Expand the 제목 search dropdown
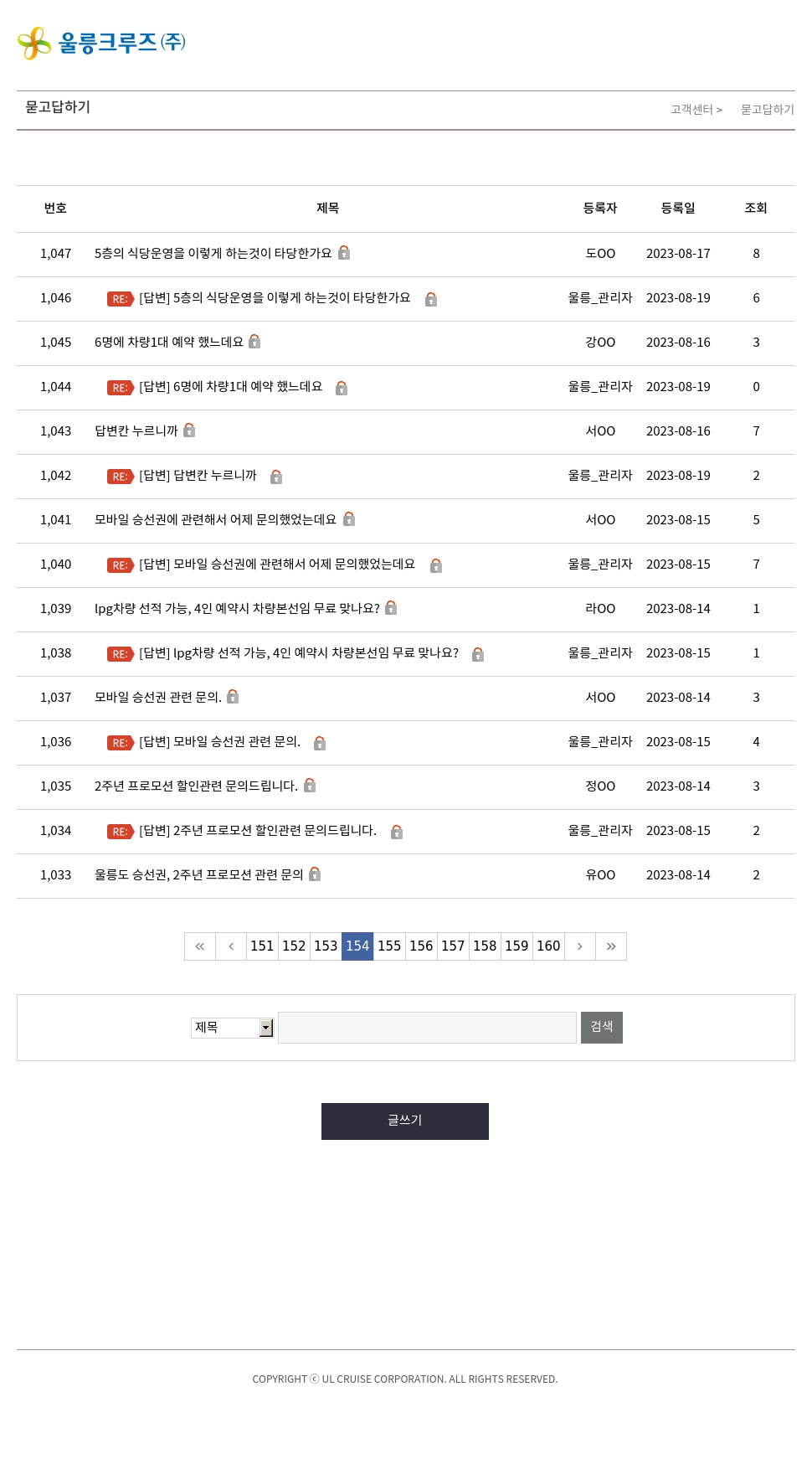This screenshot has height=1459, width=812. point(233,1028)
